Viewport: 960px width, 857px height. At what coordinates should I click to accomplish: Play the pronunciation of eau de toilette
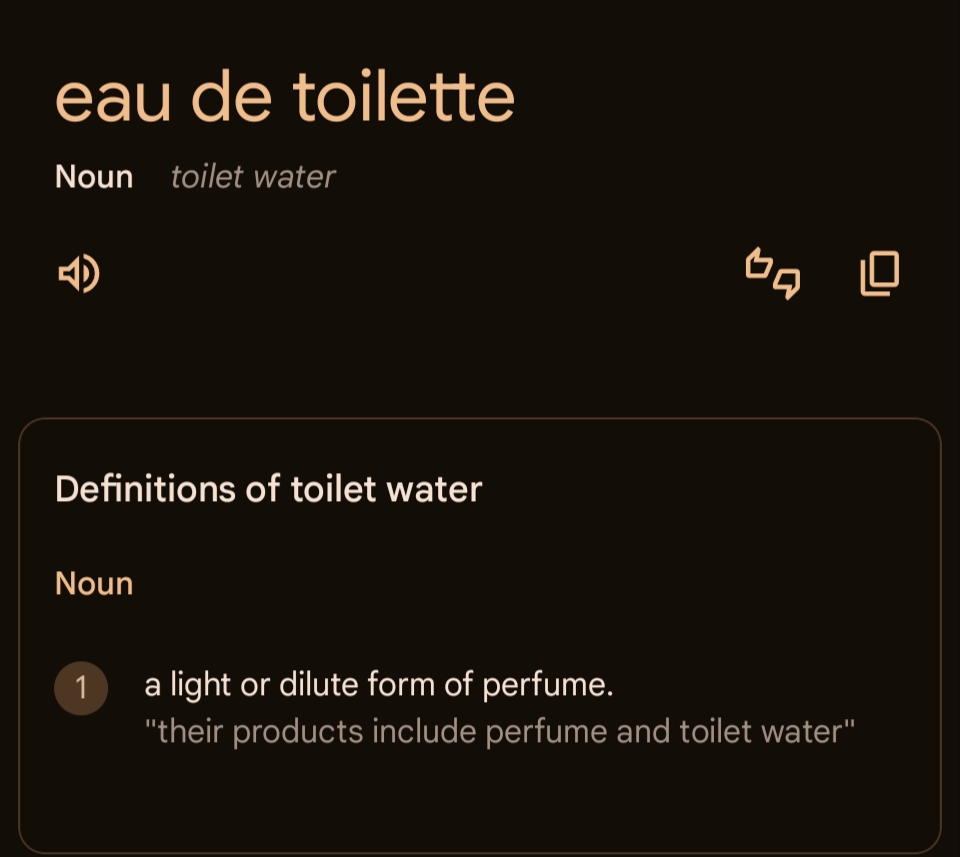(79, 273)
